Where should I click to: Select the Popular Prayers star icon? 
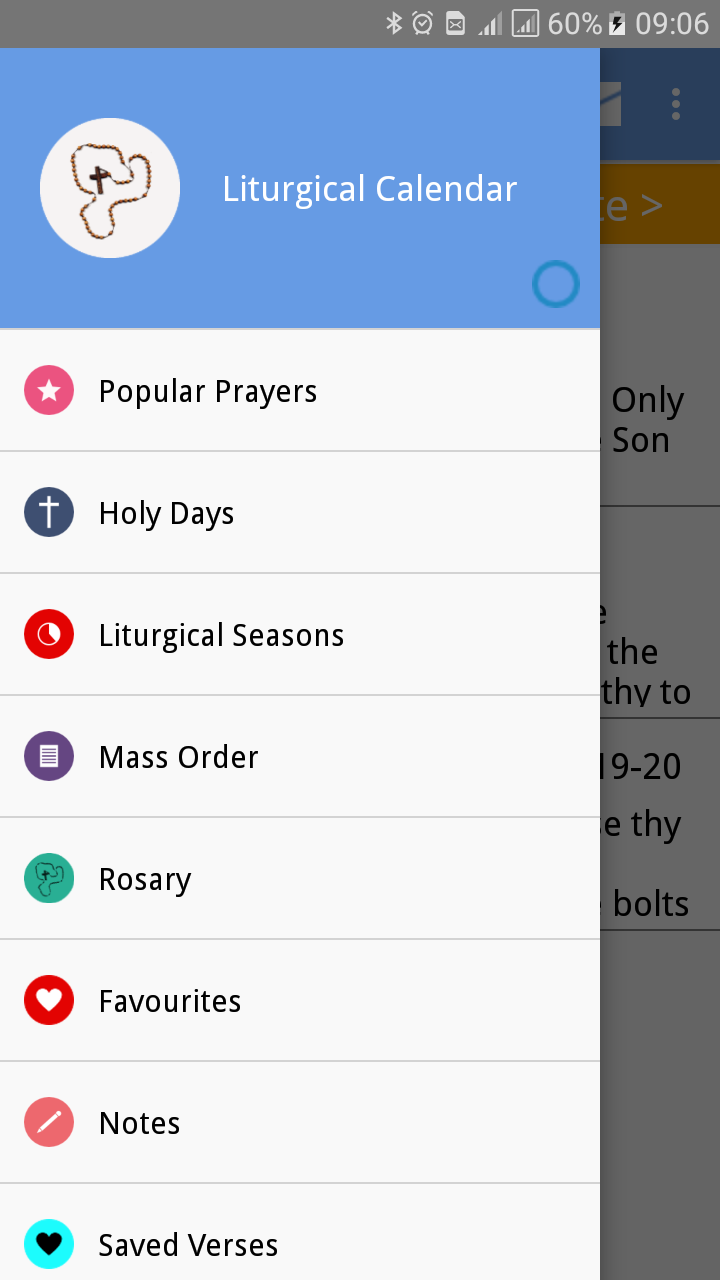[48, 390]
